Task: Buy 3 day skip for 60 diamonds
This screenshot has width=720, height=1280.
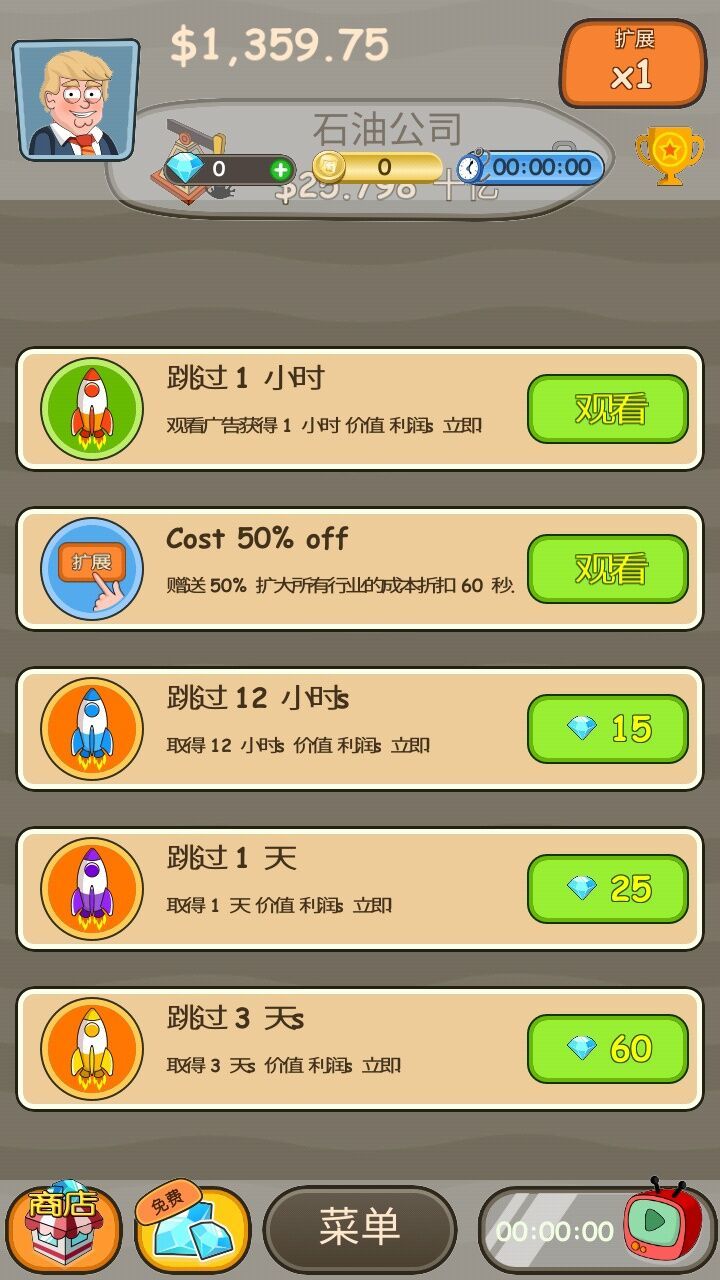Action: pos(607,1049)
